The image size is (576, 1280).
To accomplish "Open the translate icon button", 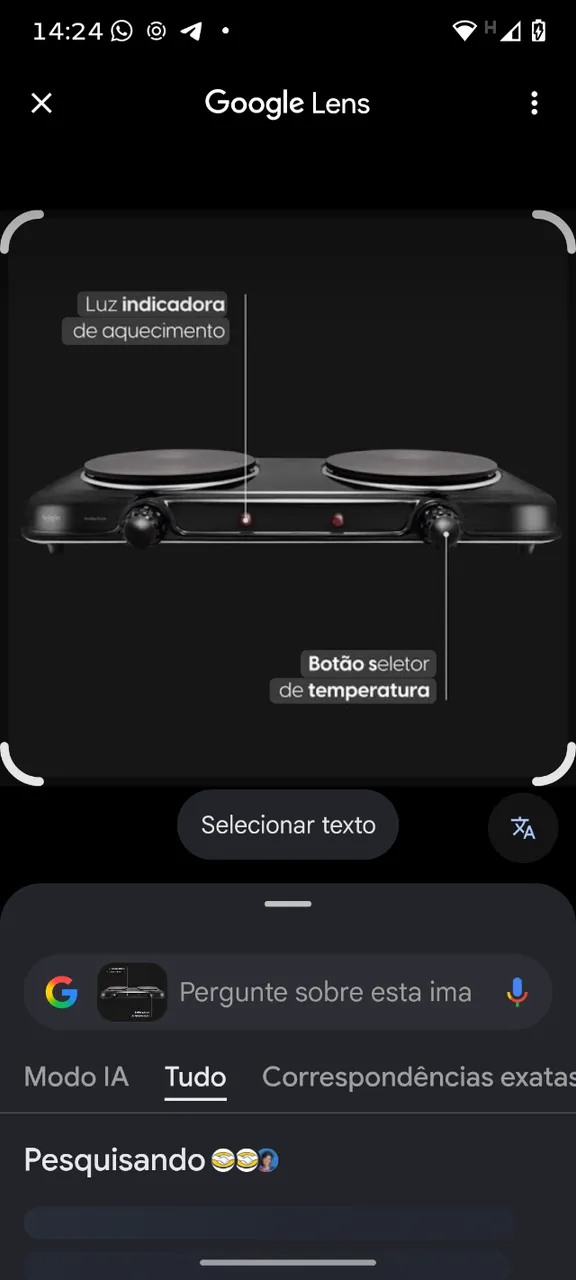I will (x=523, y=828).
